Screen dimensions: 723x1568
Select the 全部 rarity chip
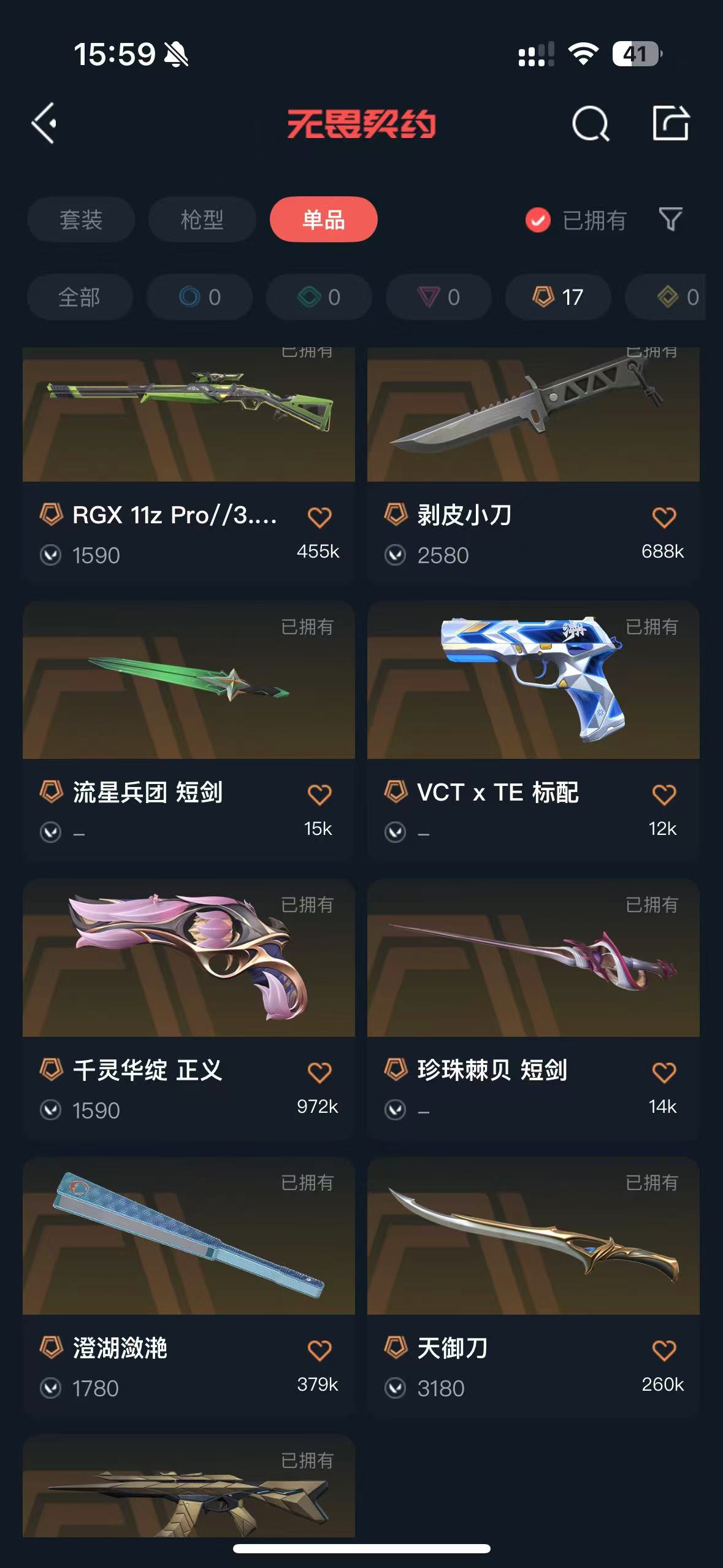[80, 298]
